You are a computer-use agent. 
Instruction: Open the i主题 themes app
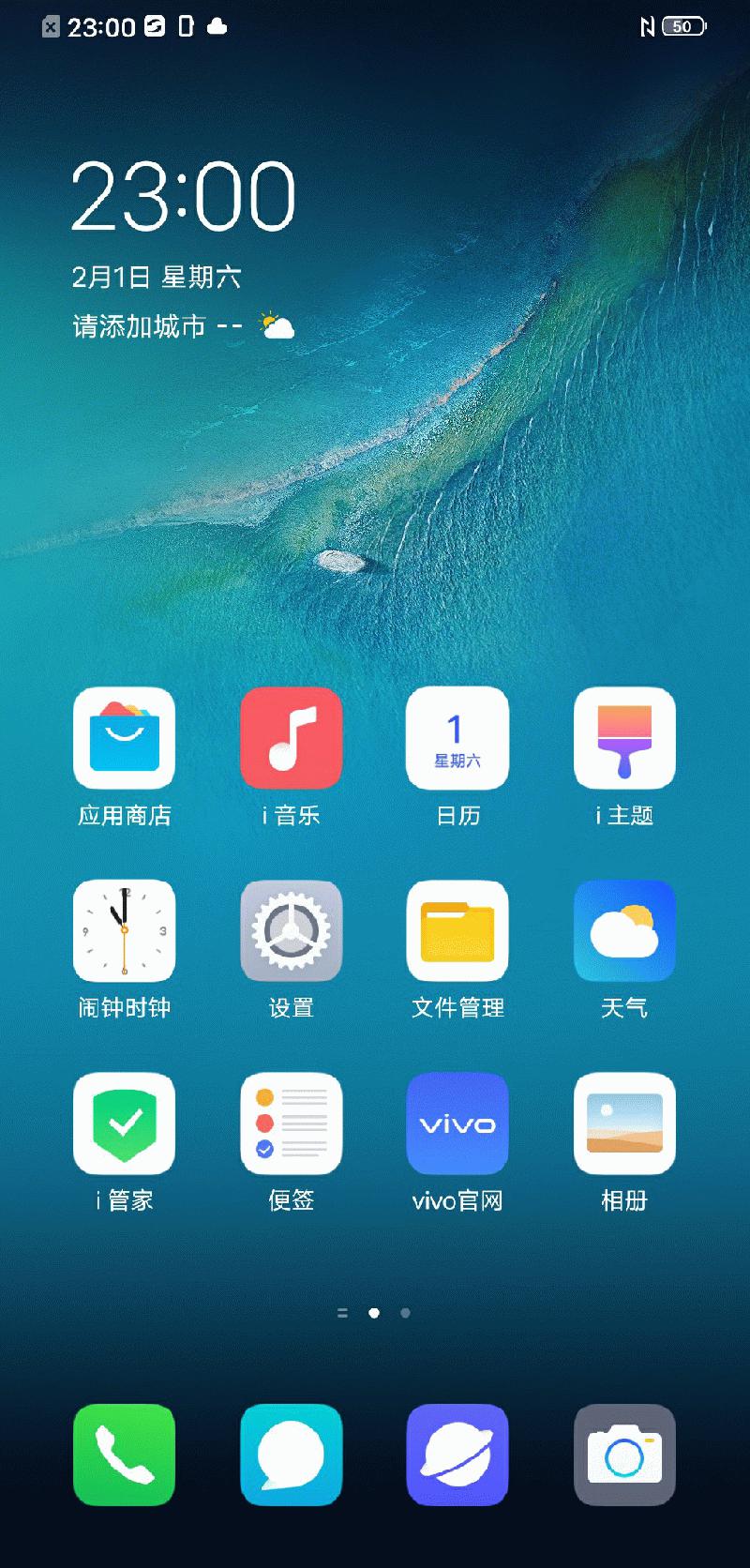(624, 738)
